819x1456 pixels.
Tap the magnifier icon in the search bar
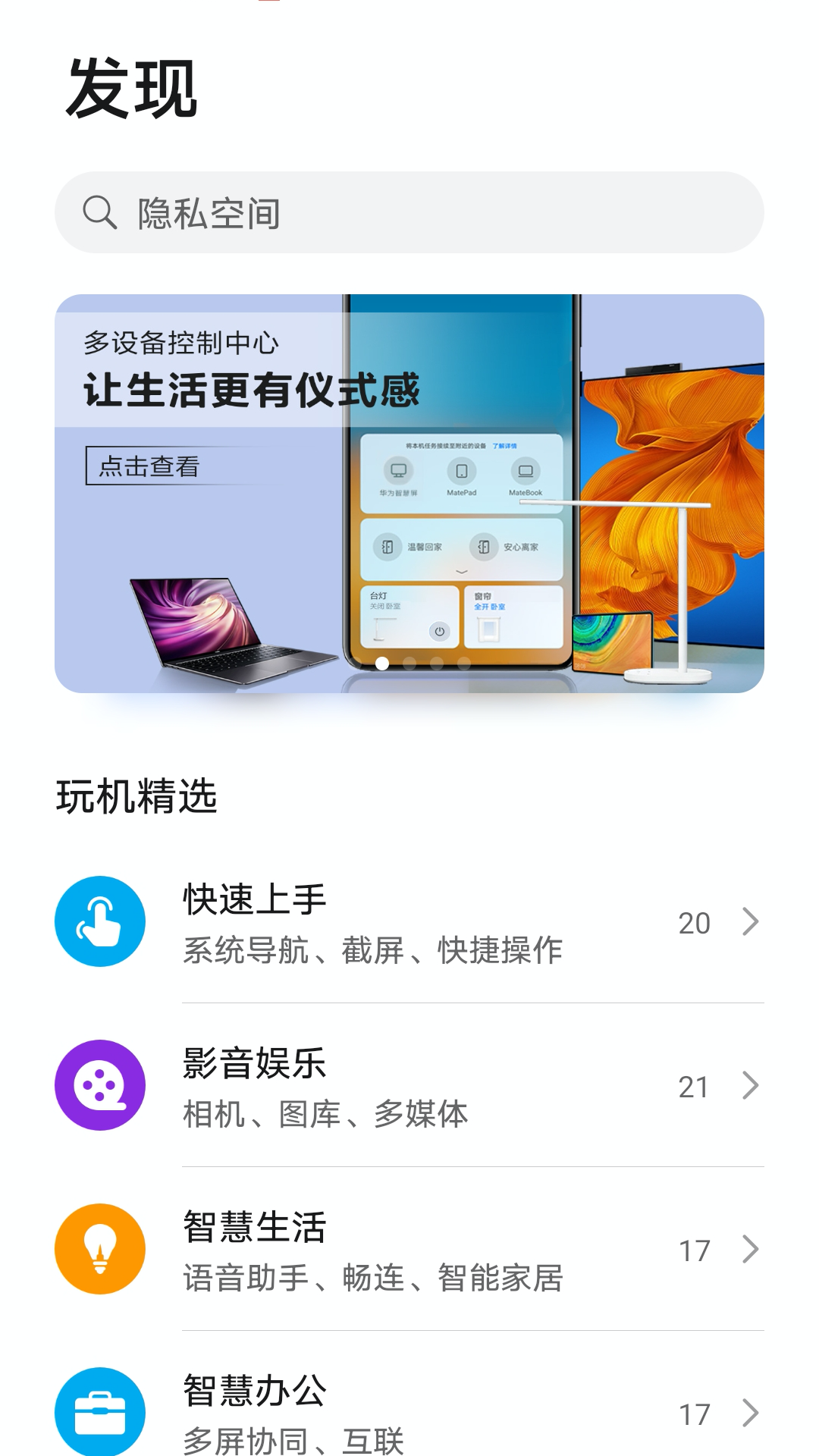[x=99, y=213]
